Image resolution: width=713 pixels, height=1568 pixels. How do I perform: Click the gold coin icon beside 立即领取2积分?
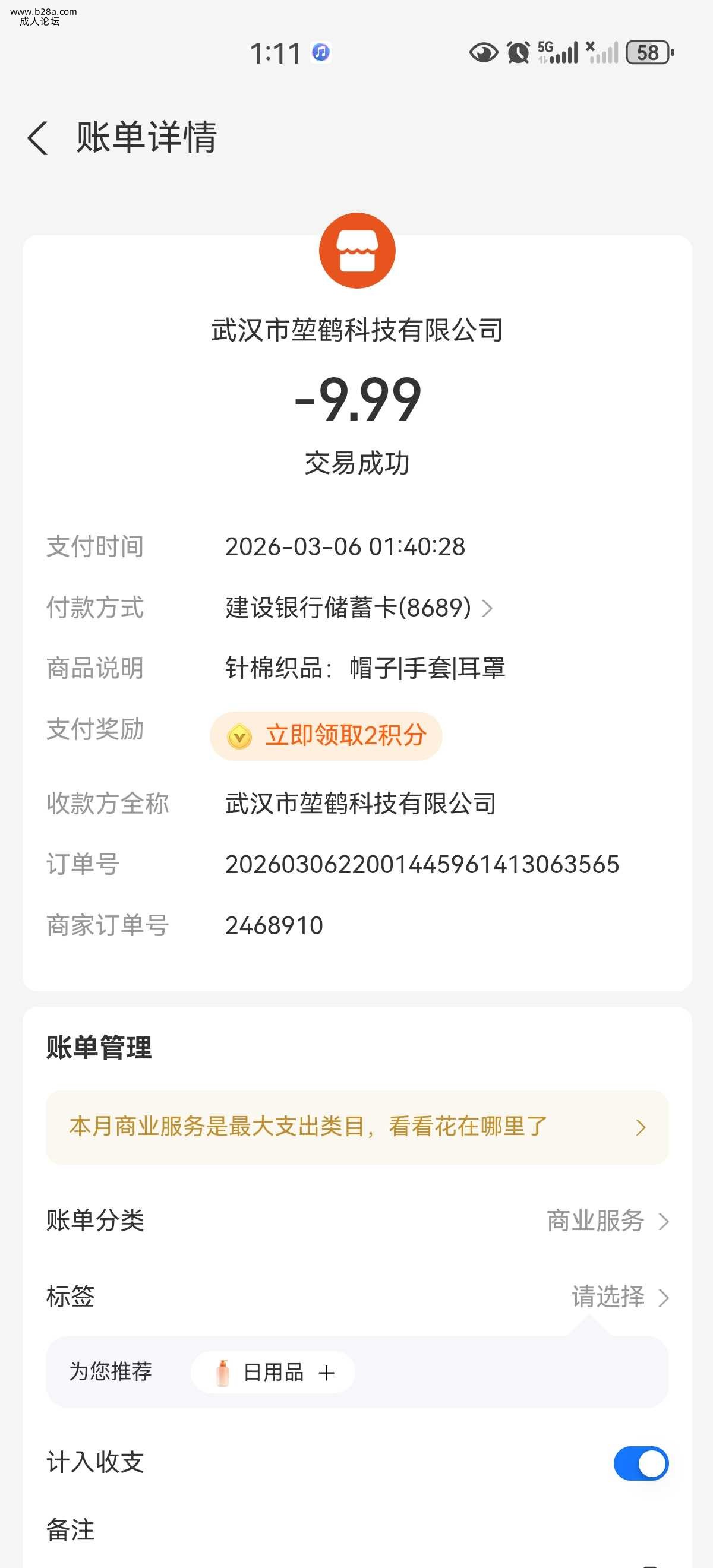pyautogui.click(x=242, y=736)
